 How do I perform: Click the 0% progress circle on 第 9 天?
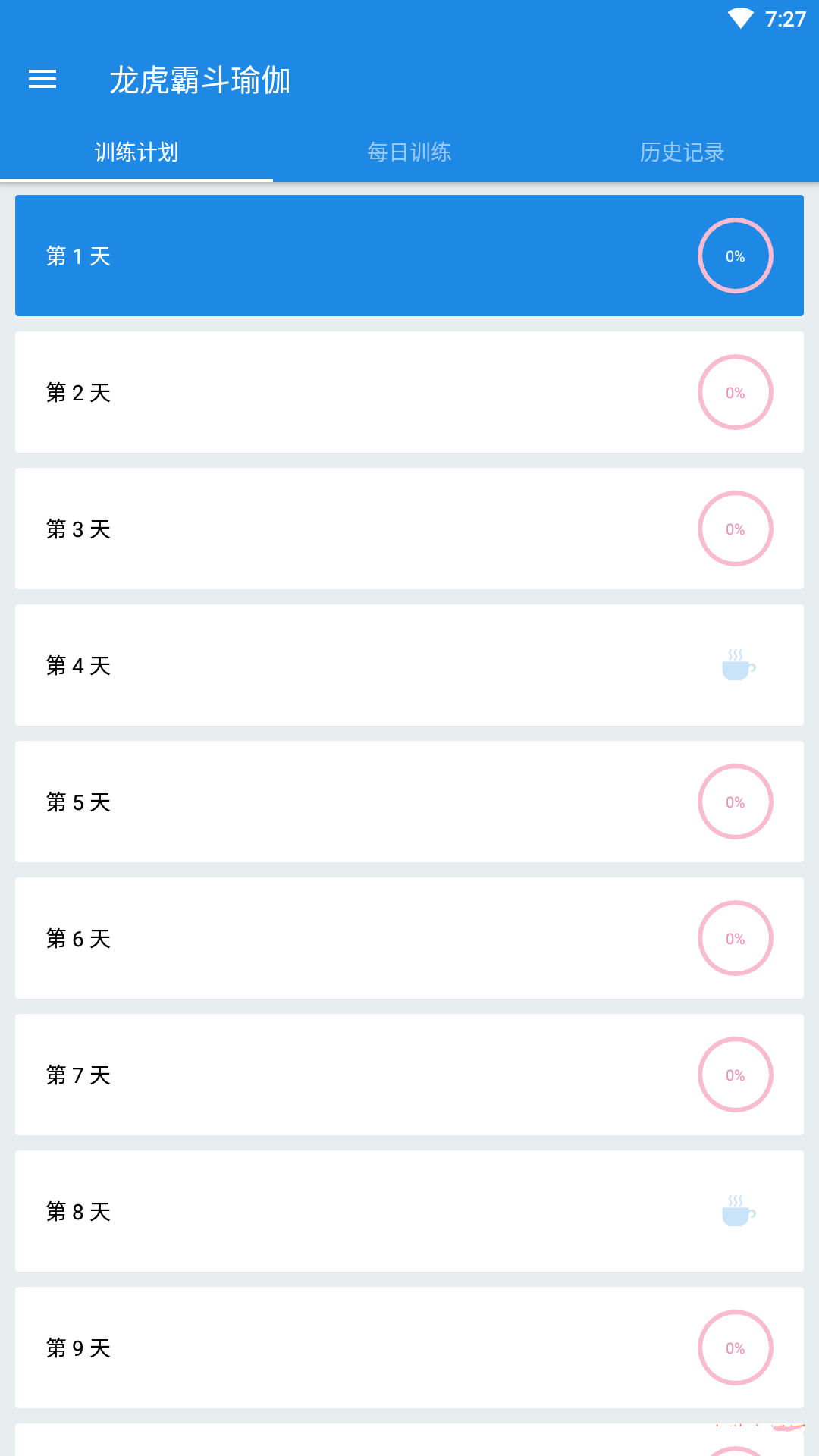click(x=735, y=1348)
